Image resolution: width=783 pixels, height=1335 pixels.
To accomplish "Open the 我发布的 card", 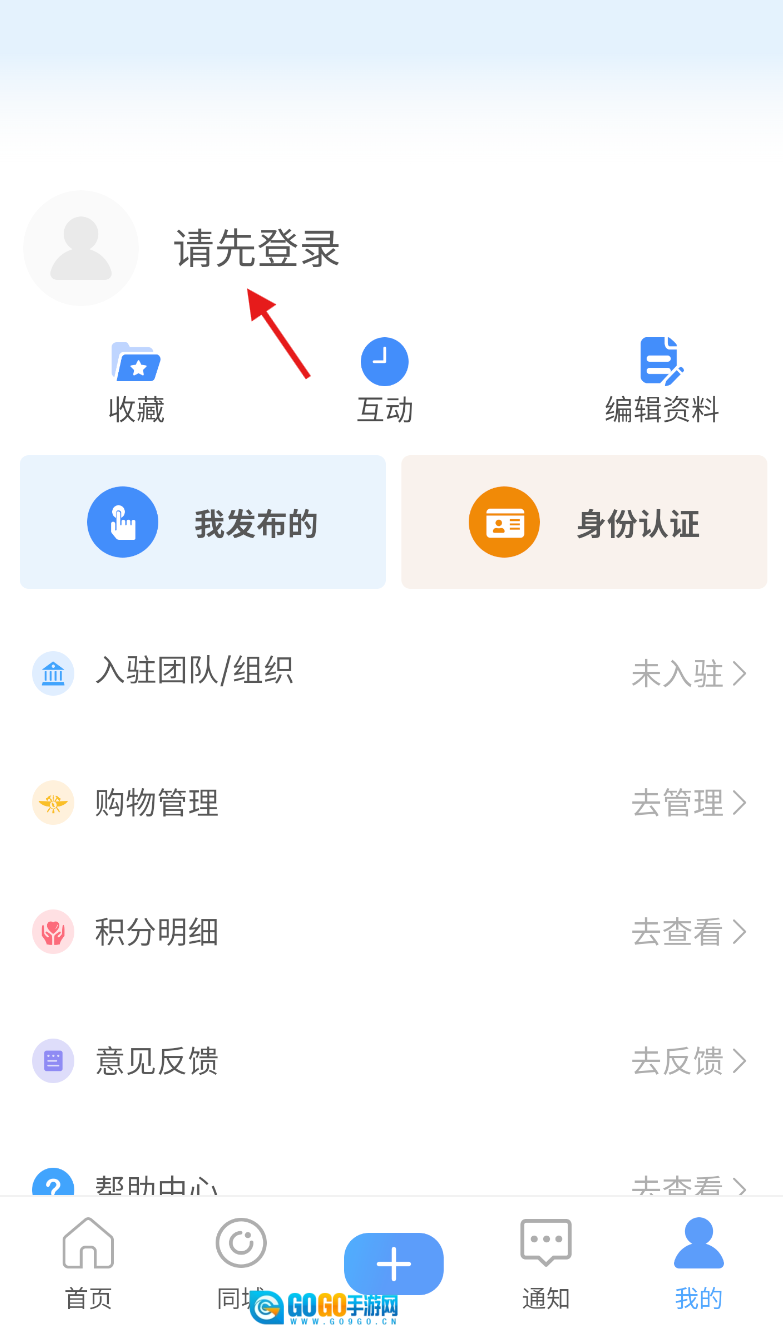I will 203,523.
